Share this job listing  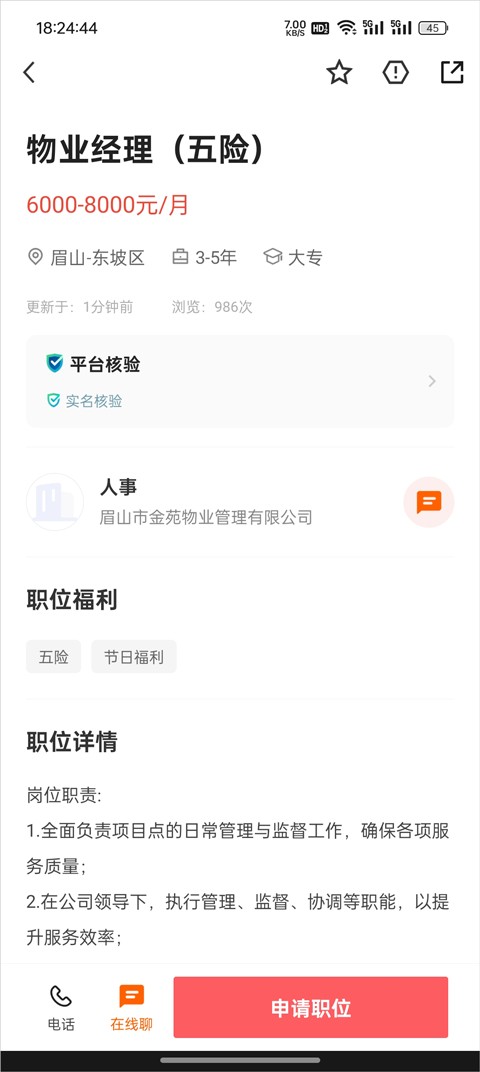click(x=452, y=72)
